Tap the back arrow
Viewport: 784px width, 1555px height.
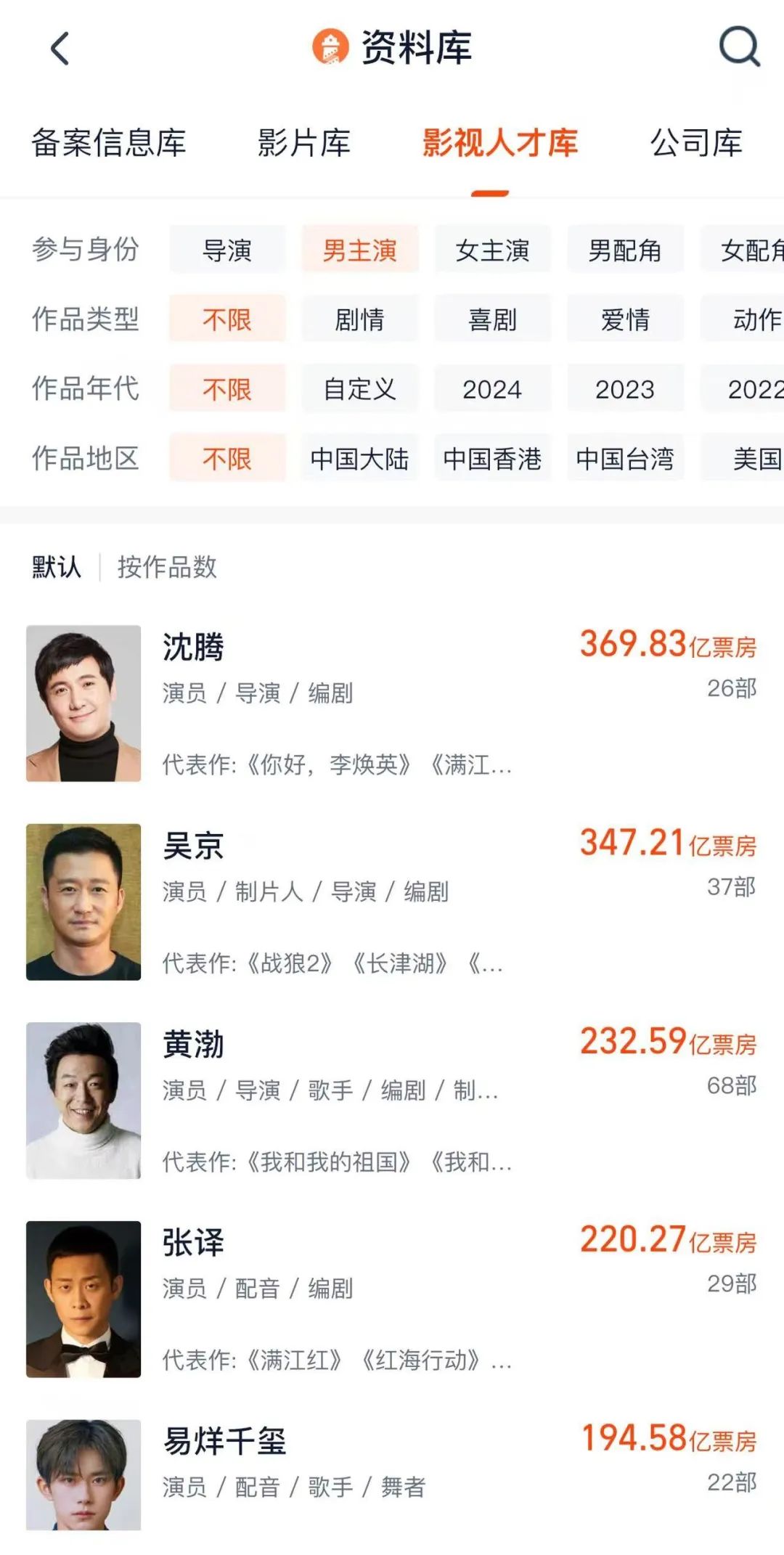click(x=58, y=49)
